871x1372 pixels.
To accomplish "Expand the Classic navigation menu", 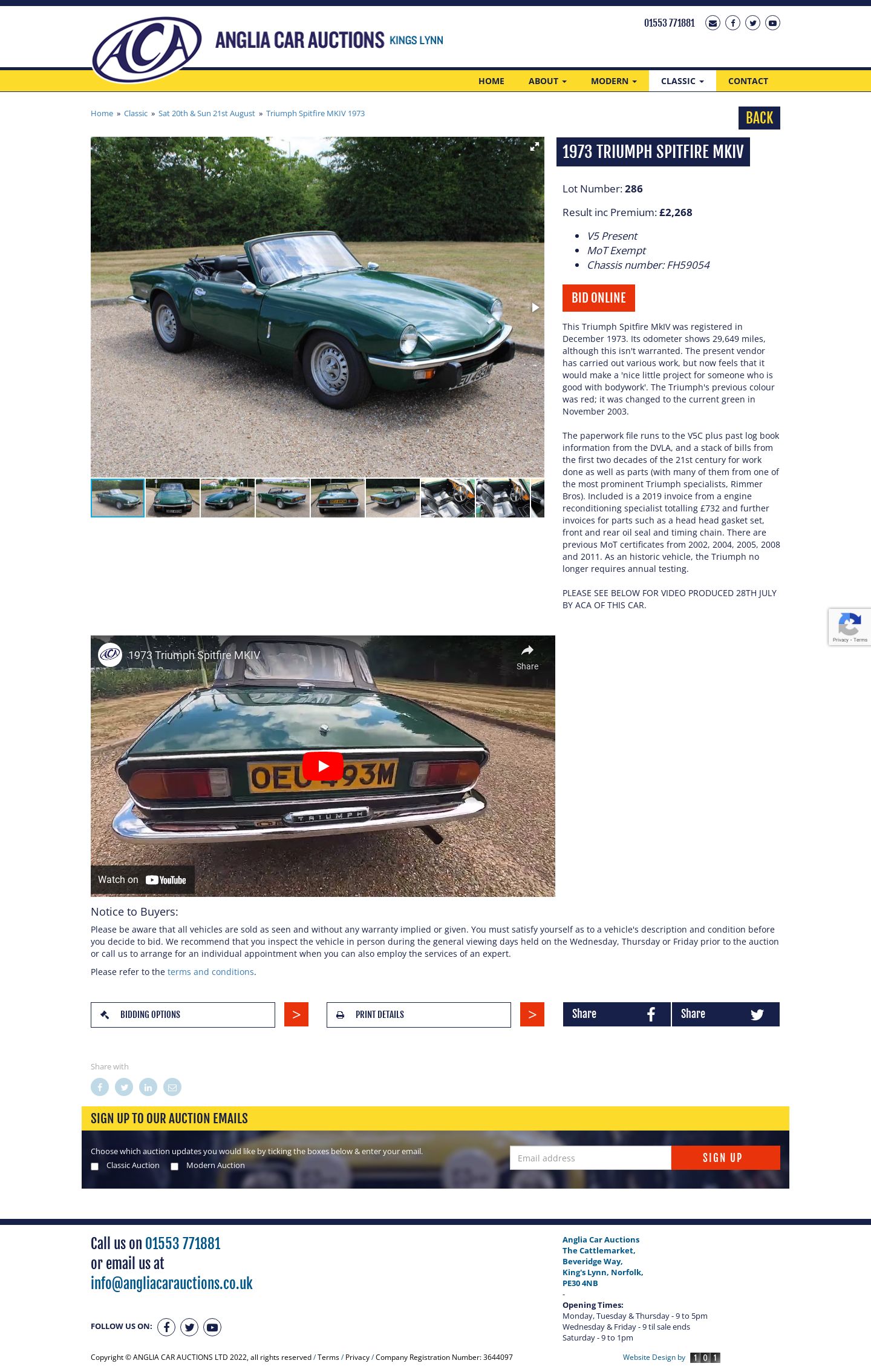I will pos(682,81).
